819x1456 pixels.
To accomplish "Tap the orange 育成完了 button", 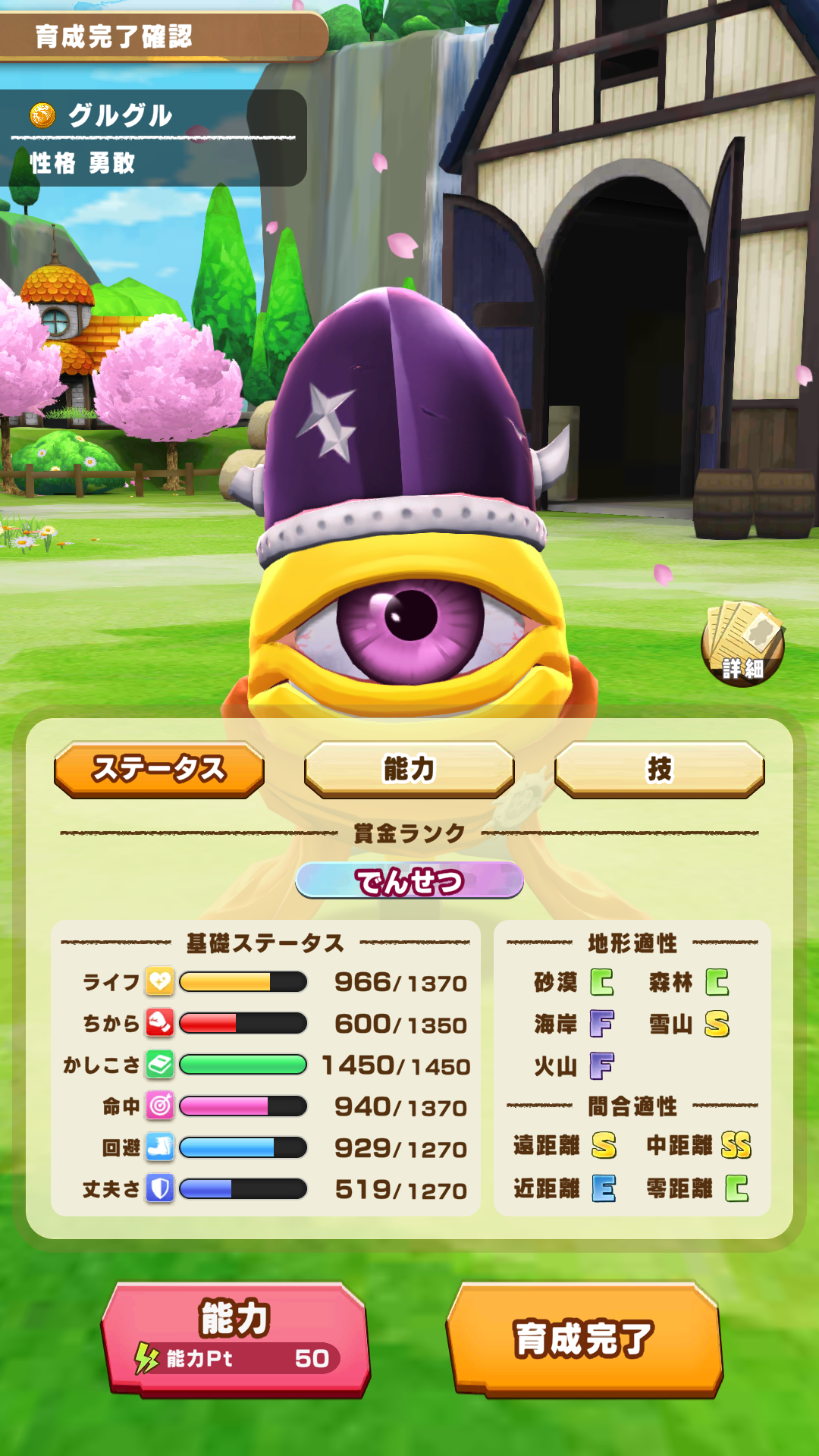I will (584, 1339).
